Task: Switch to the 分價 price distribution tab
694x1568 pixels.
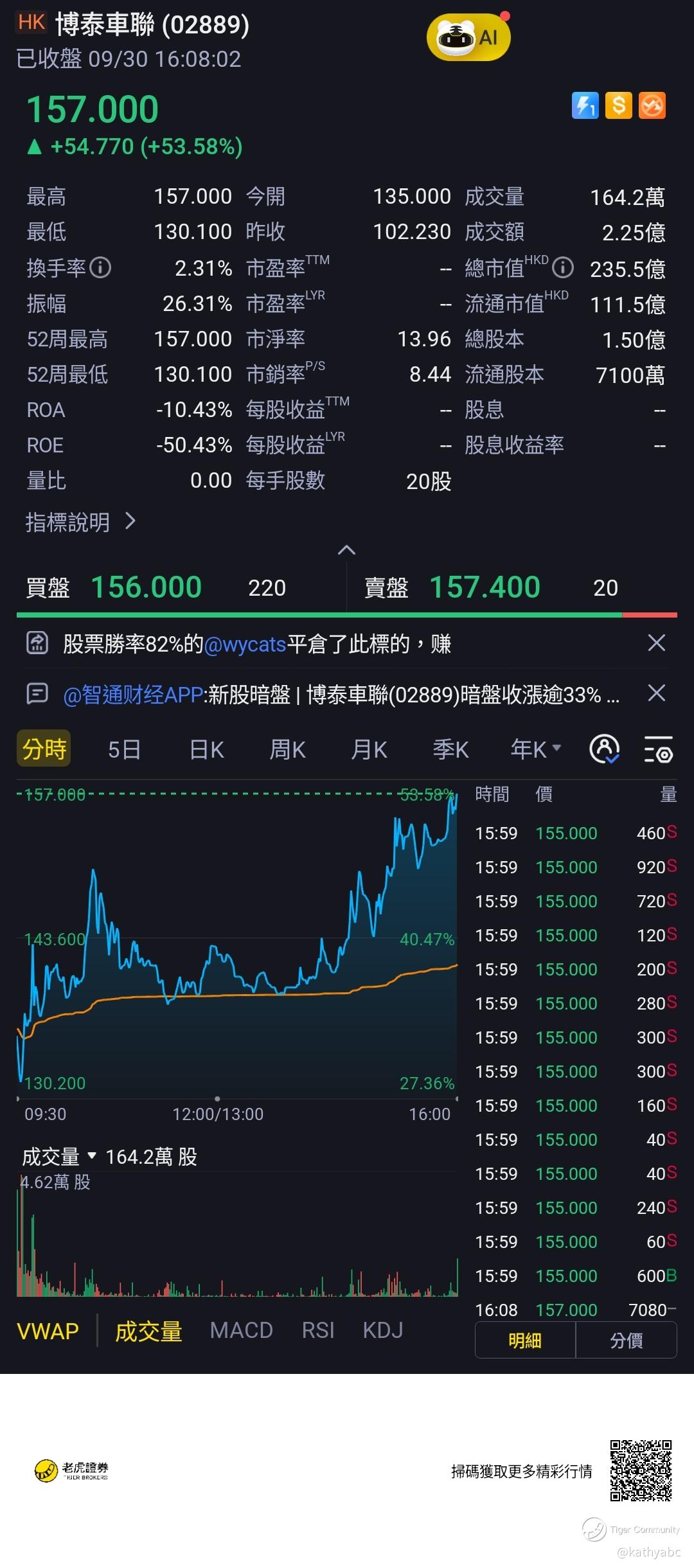Action: pyautogui.click(x=626, y=1341)
